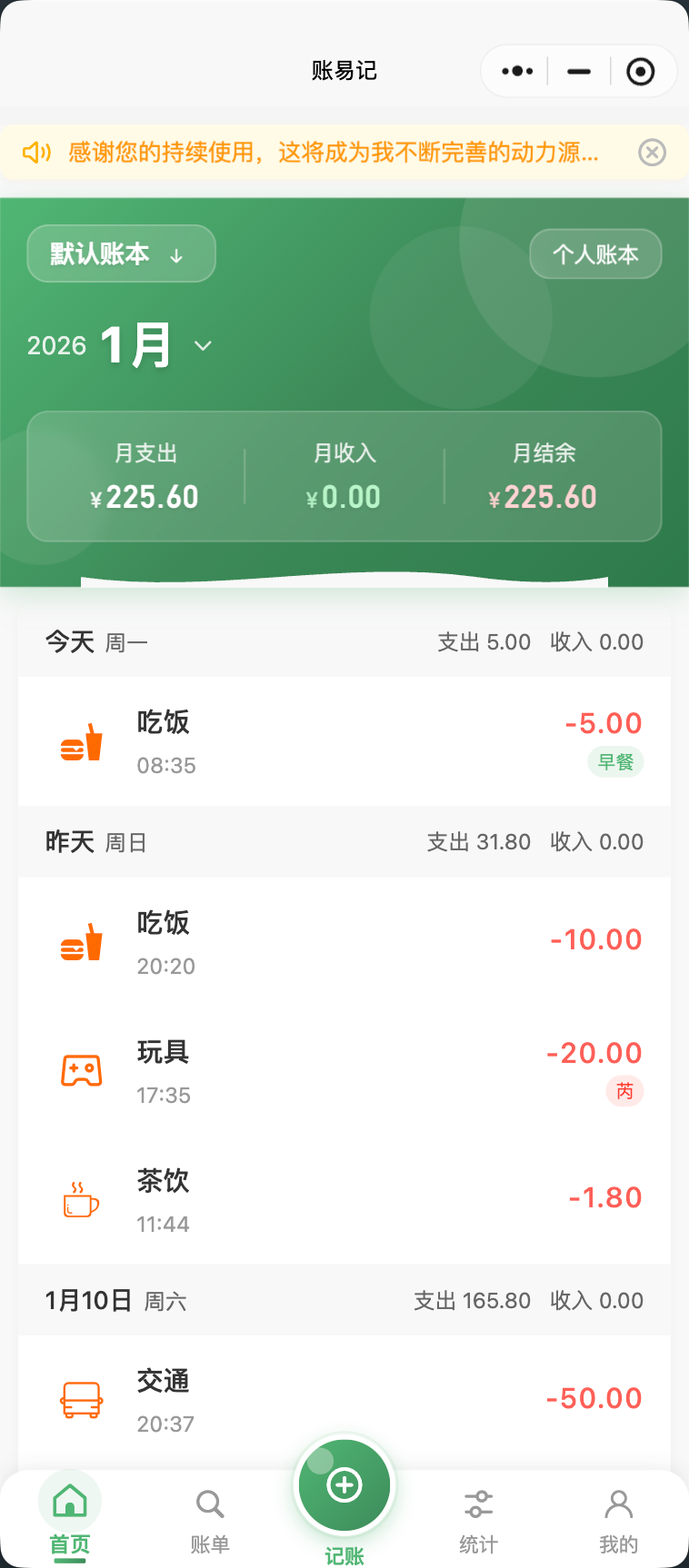Open the 默认账本 ledger dropdown

[121, 253]
